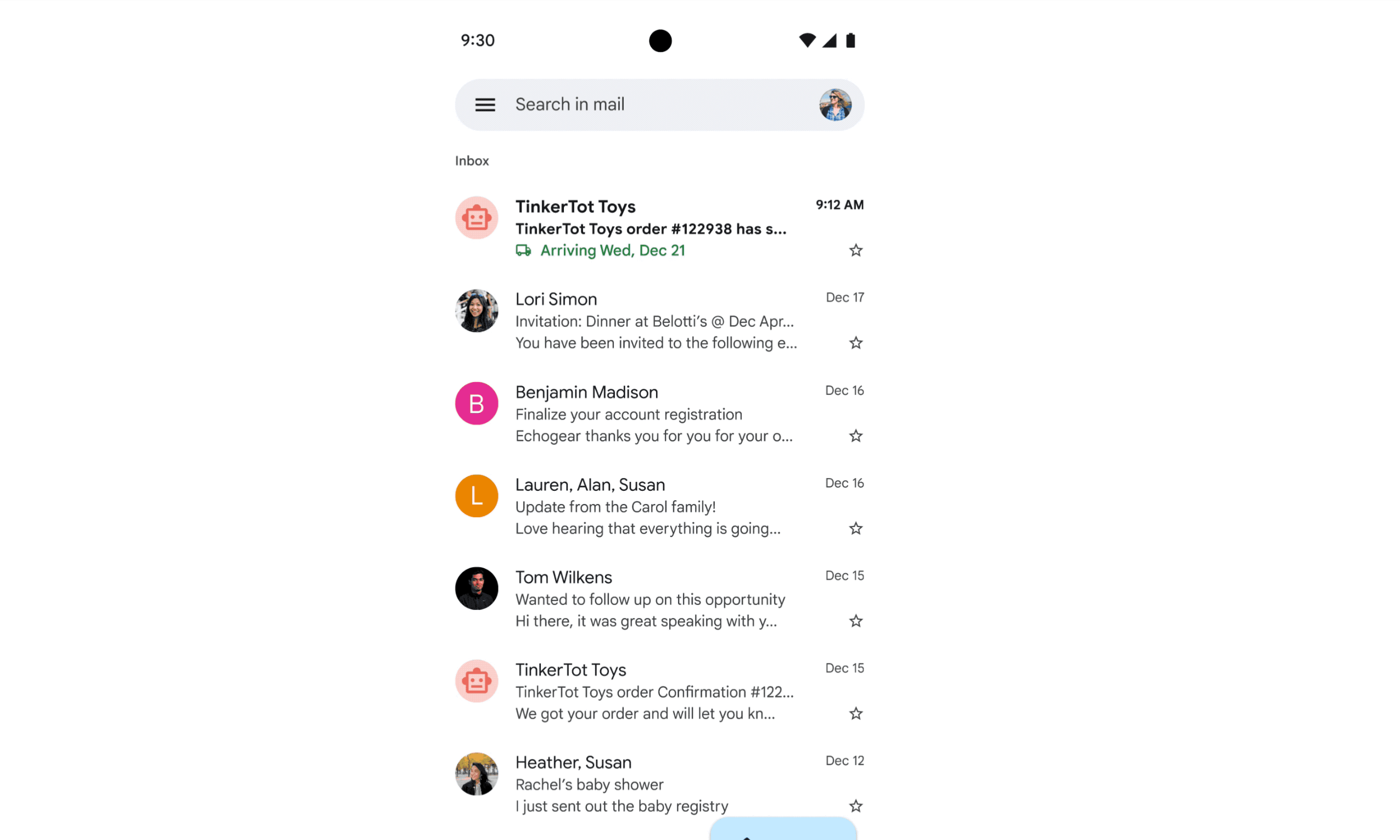Open the account profile picture
The image size is (1400, 840).
pos(835,105)
